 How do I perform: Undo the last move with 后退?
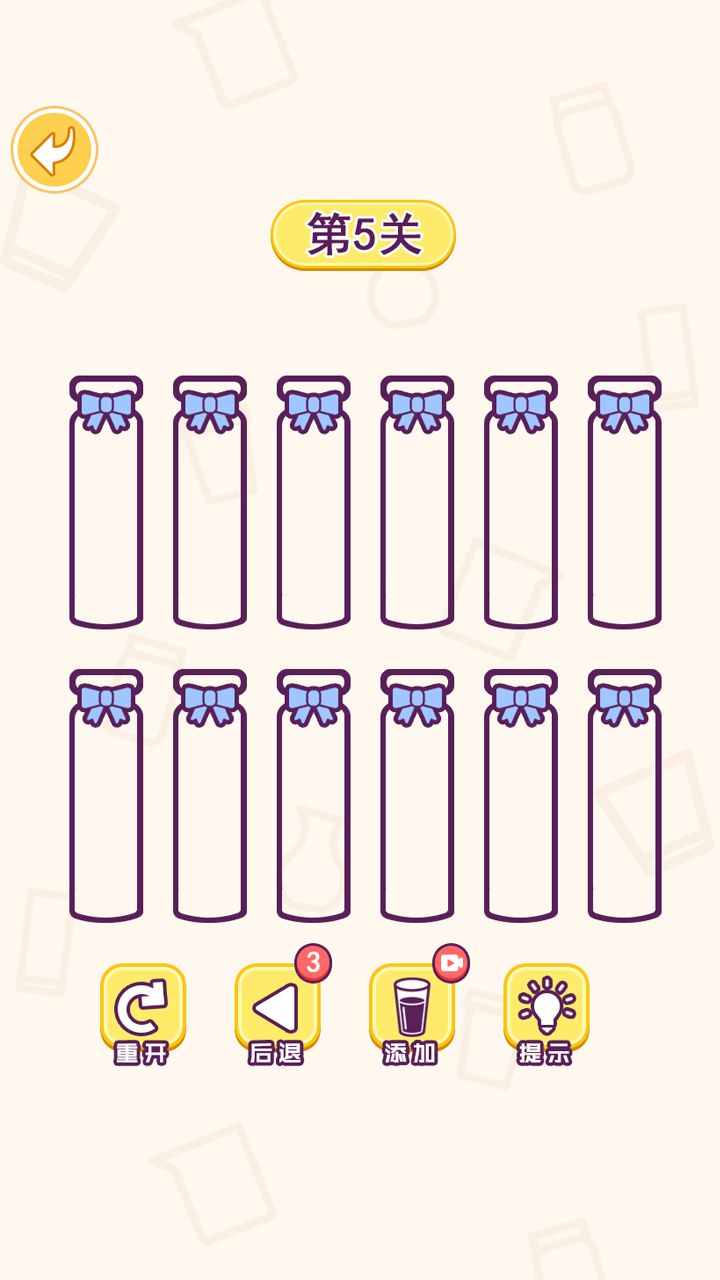[x=277, y=1012]
